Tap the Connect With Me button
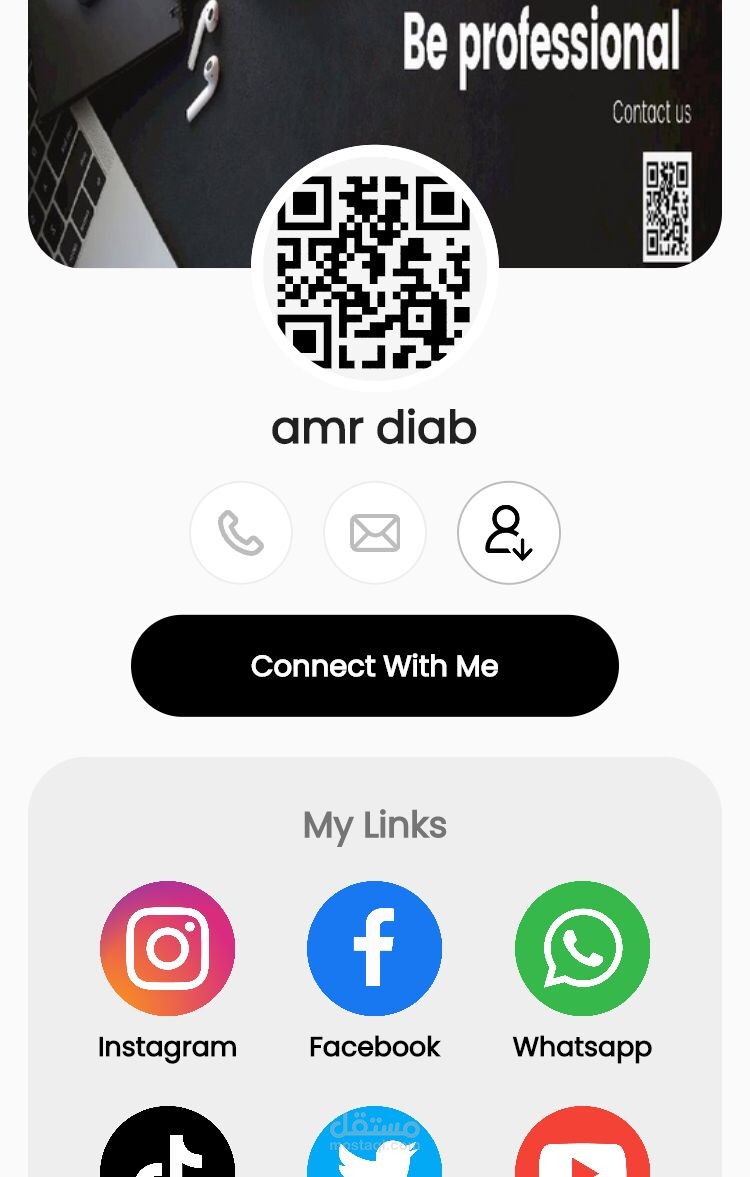750x1177 pixels. click(375, 666)
